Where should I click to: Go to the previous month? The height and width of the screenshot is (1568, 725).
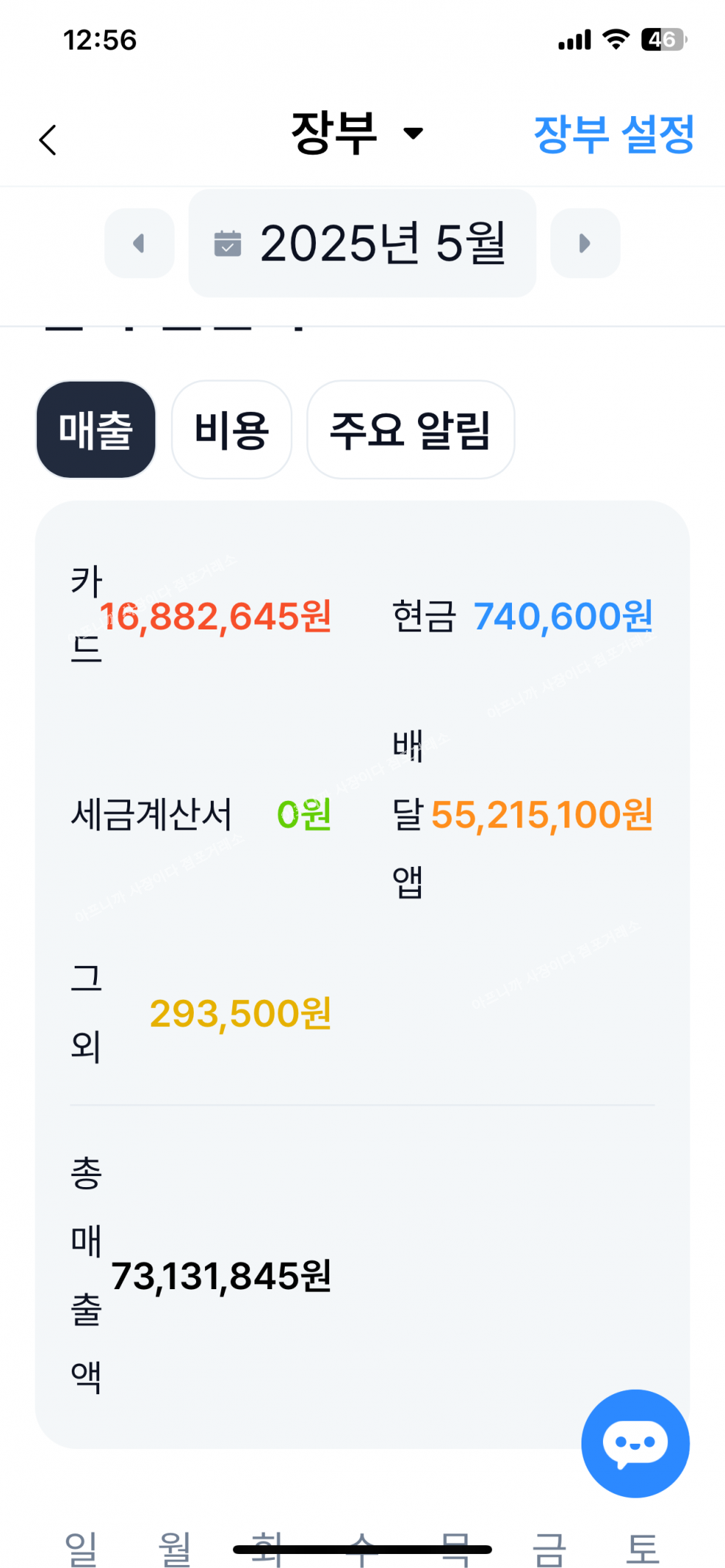pos(139,243)
